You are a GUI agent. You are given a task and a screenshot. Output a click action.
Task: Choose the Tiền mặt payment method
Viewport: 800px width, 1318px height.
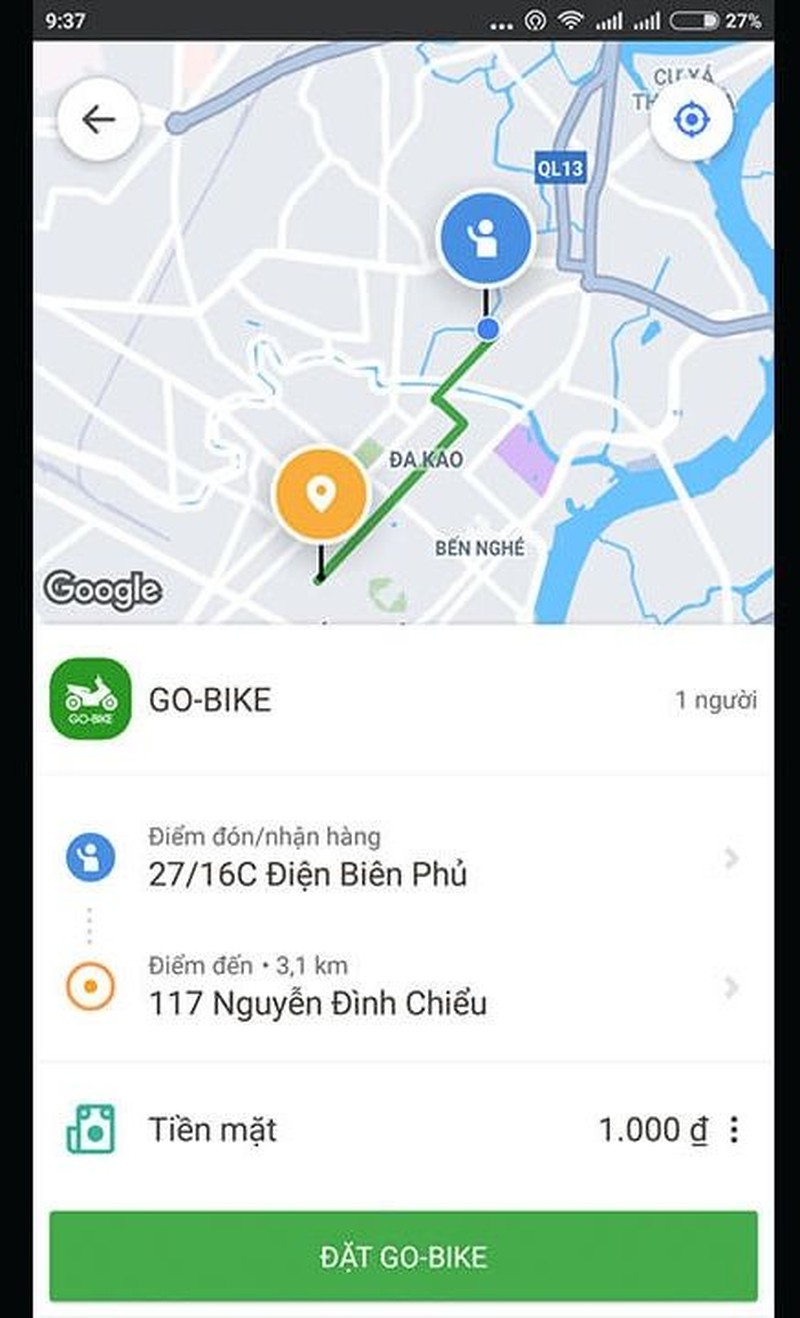(x=213, y=1131)
